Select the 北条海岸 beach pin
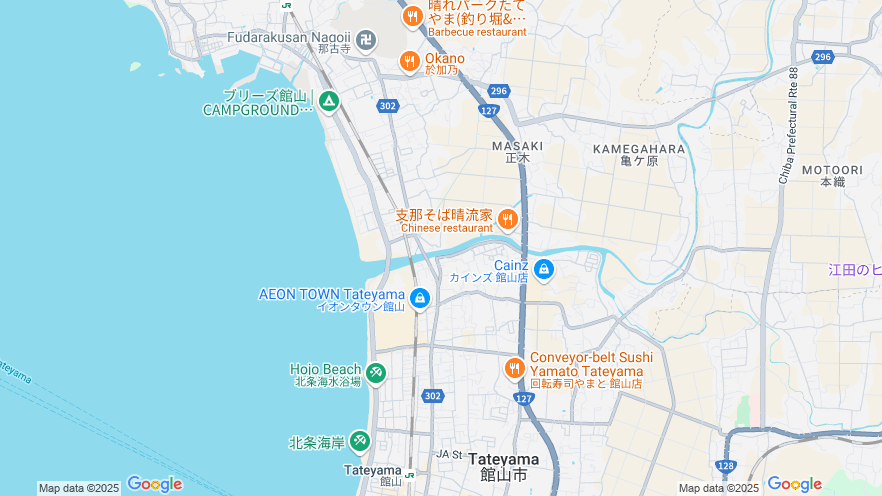Viewport: 882px width, 496px height. point(359,441)
